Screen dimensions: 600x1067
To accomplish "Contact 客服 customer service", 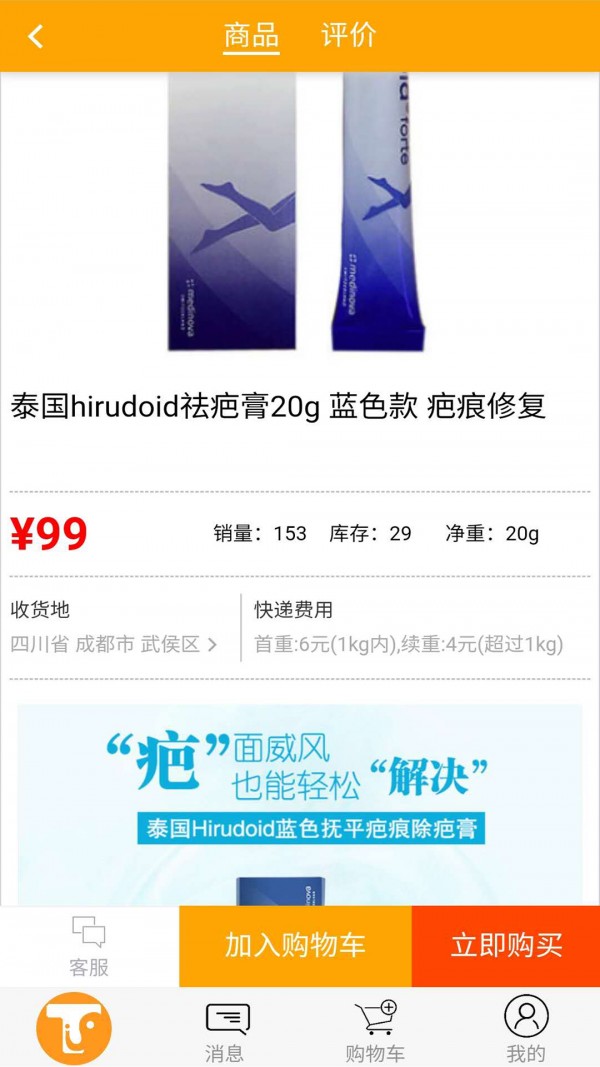I will coord(89,946).
